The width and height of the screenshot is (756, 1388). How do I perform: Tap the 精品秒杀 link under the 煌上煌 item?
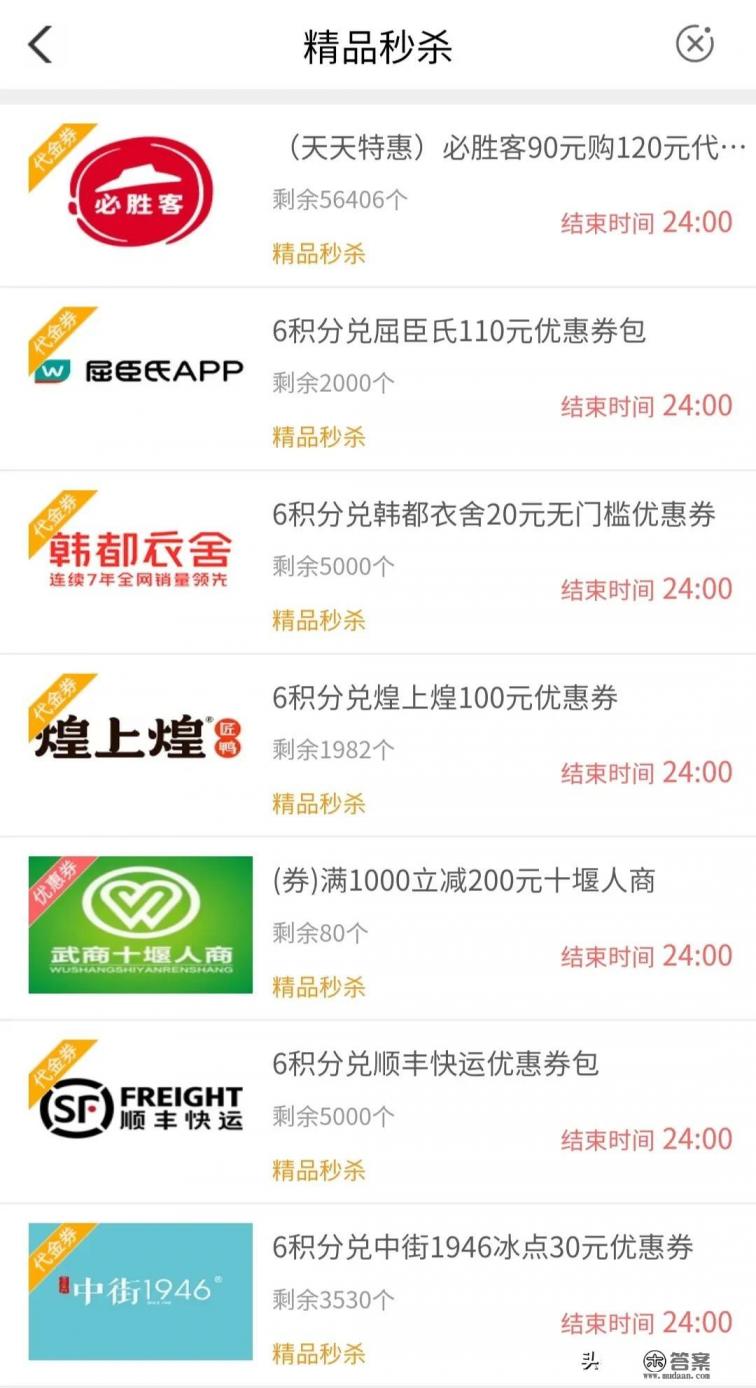click(x=318, y=803)
